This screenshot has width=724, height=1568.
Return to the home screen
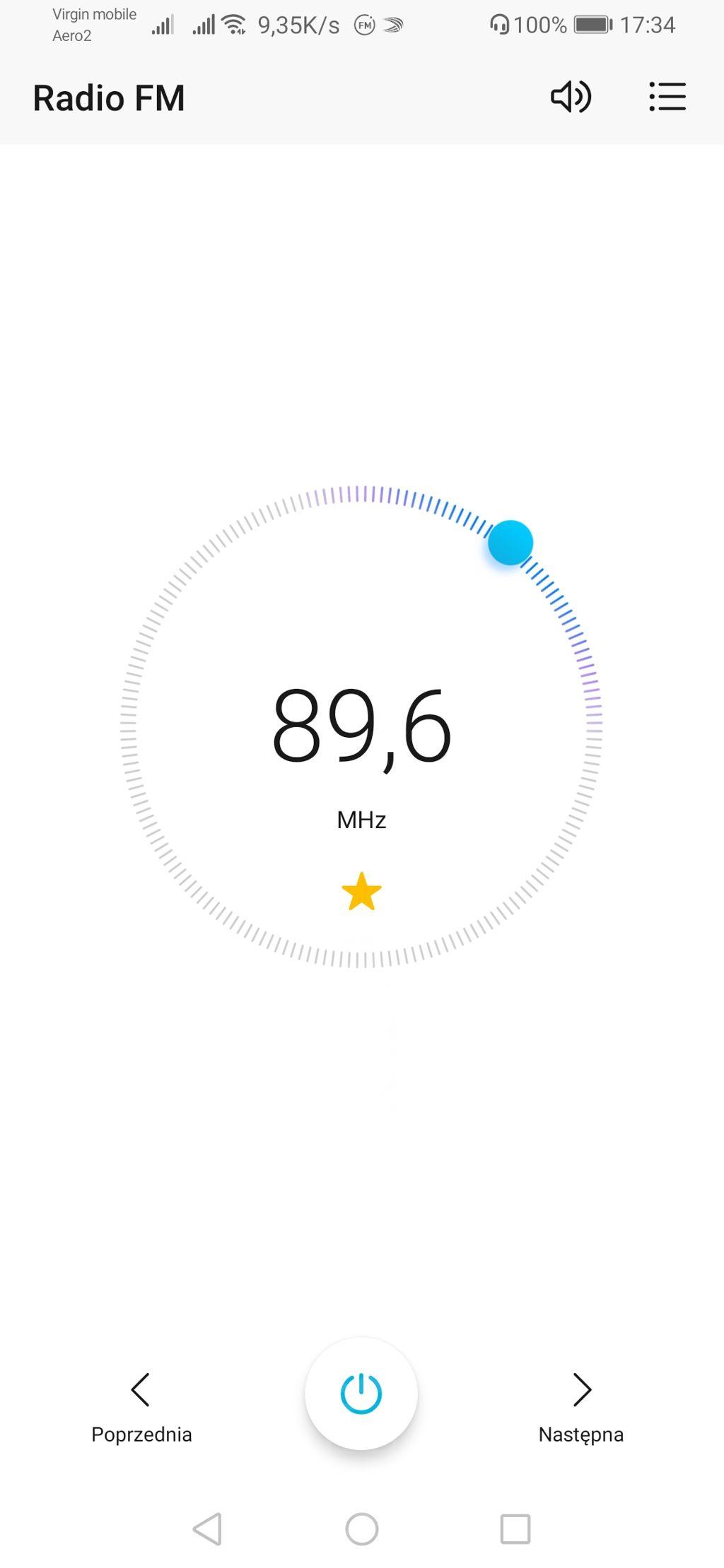[361, 1529]
